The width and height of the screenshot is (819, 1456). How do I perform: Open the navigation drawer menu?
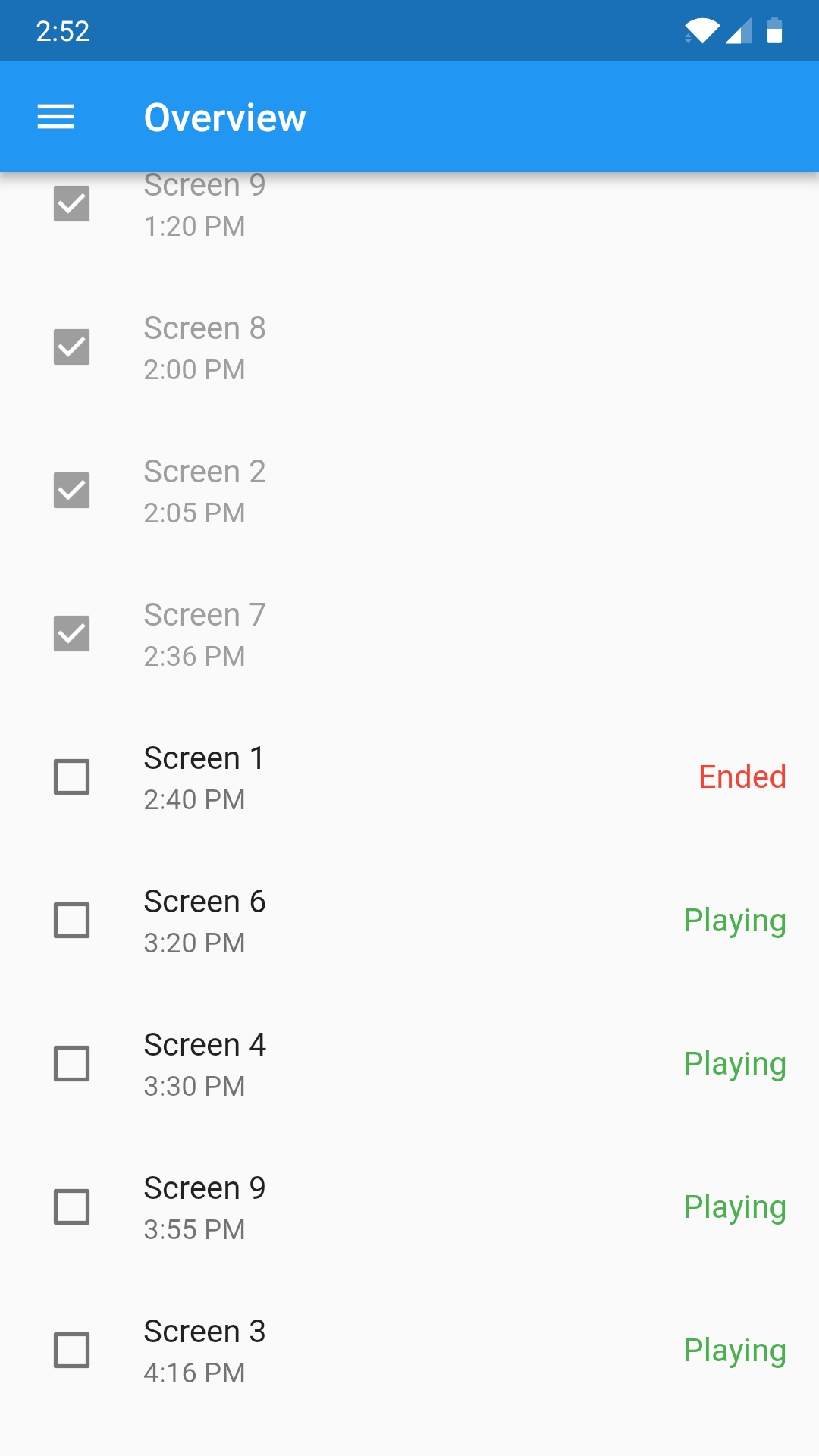[x=55, y=117]
